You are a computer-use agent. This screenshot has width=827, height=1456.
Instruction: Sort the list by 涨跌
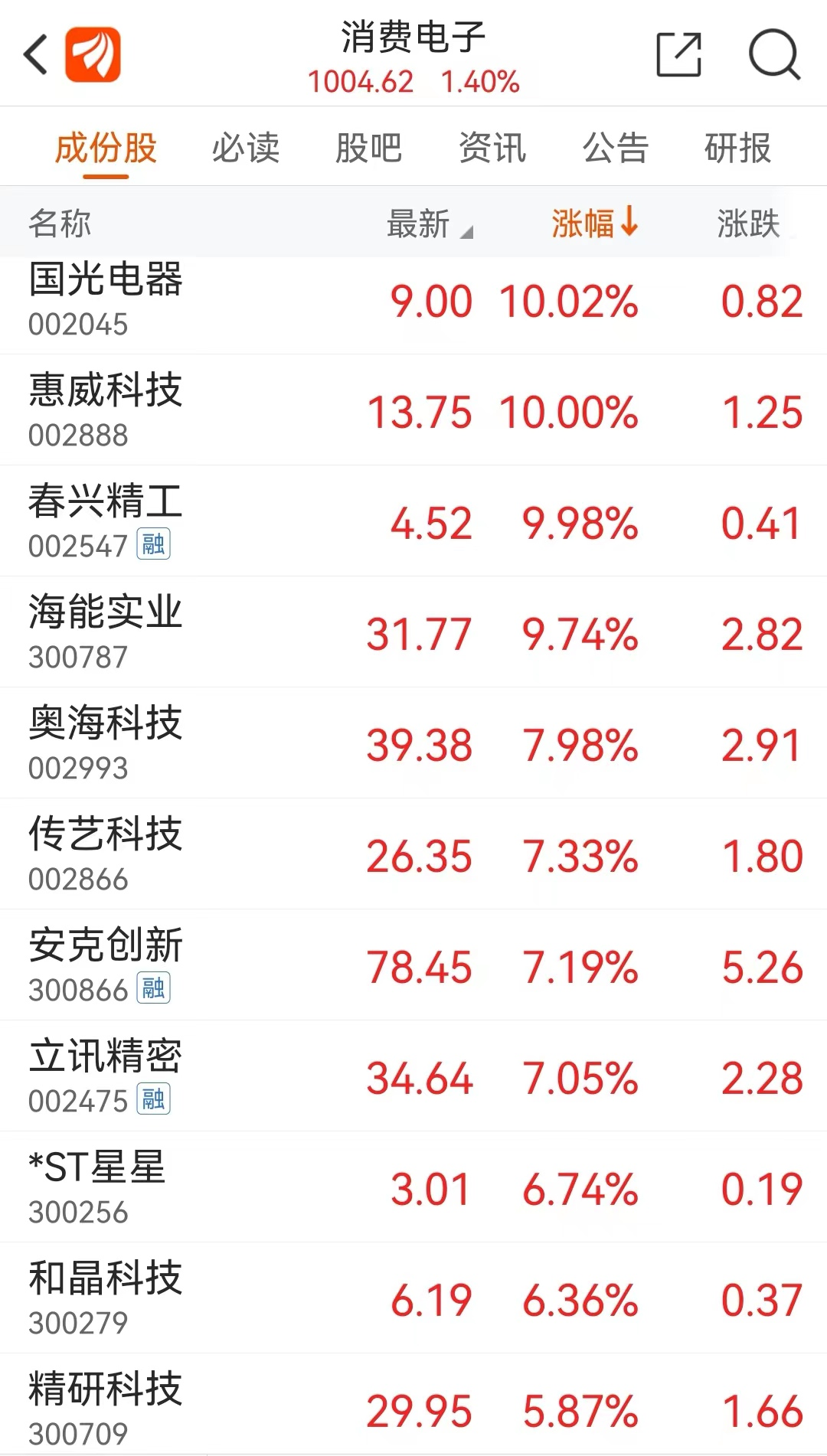748,224
